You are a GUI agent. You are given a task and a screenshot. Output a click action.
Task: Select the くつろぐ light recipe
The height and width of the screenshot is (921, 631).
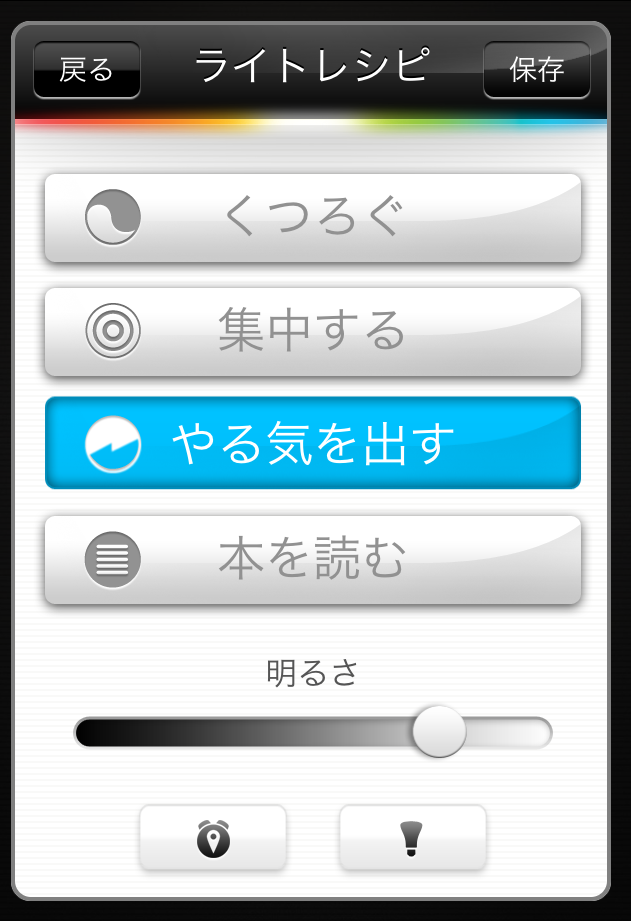[x=313, y=217]
